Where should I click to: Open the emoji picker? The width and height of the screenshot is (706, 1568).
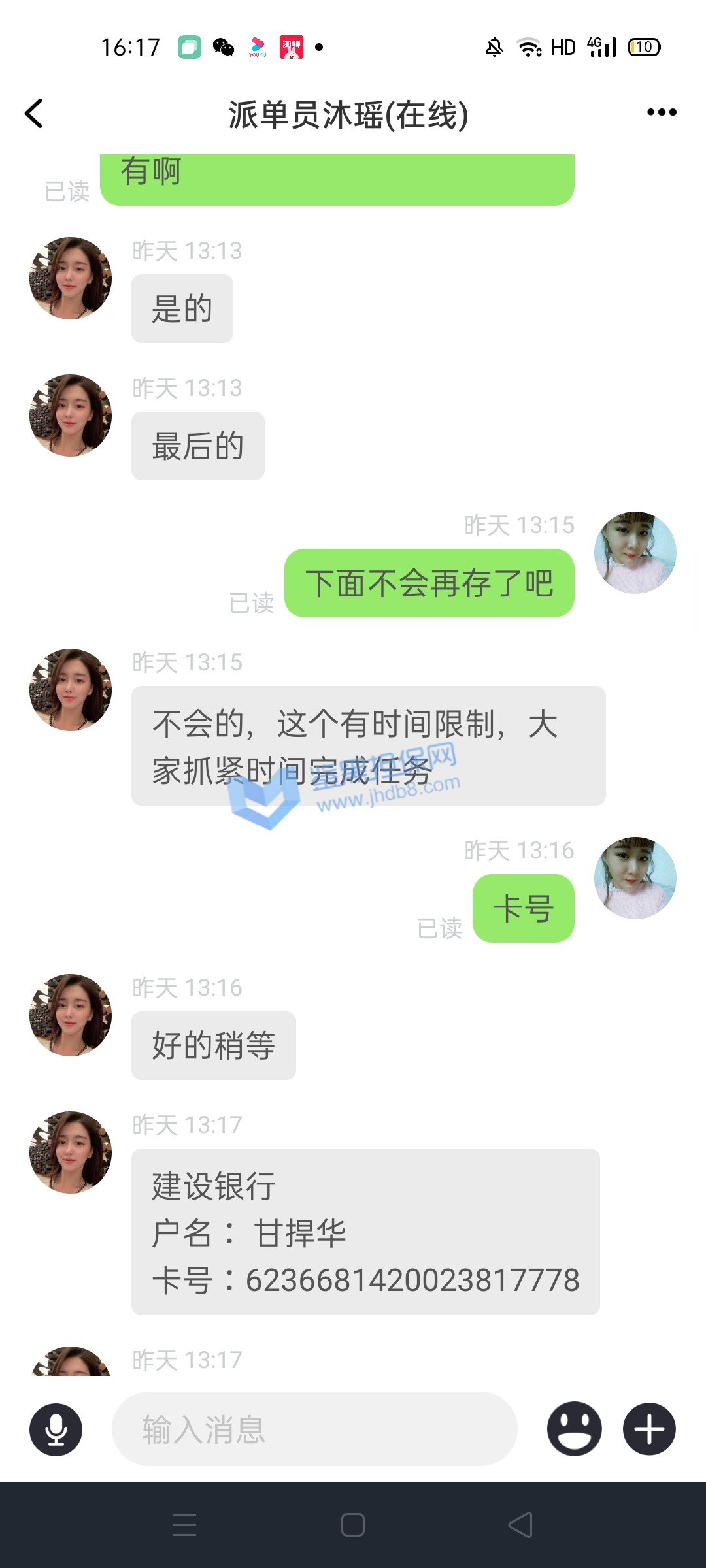pyautogui.click(x=574, y=1429)
